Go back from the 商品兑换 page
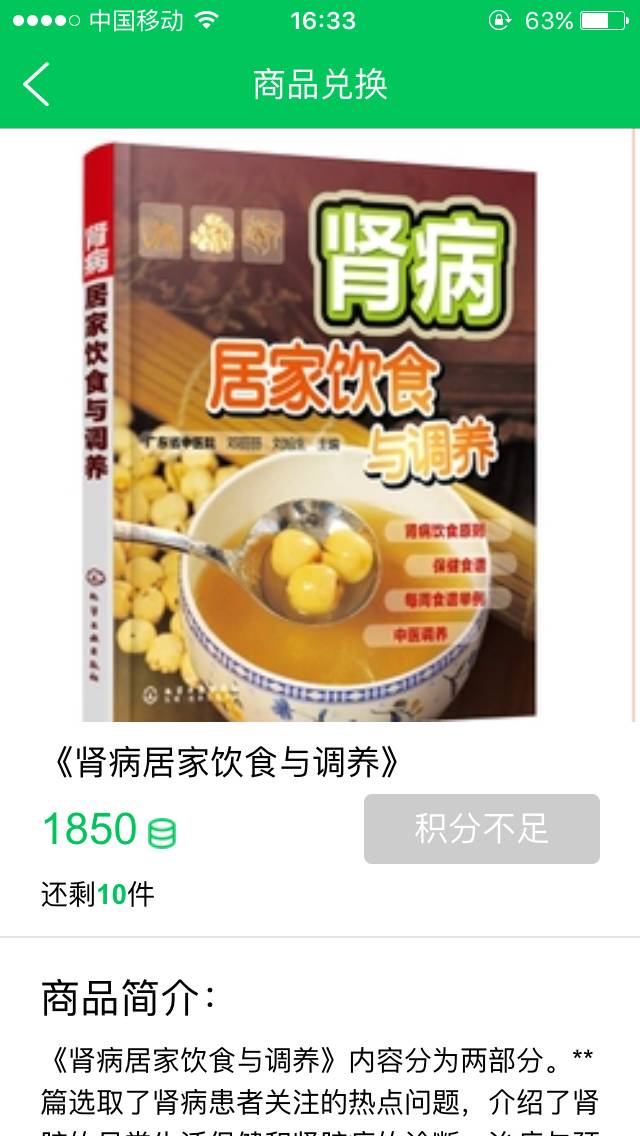Screen dimensions: 640x1136 (x=37, y=85)
